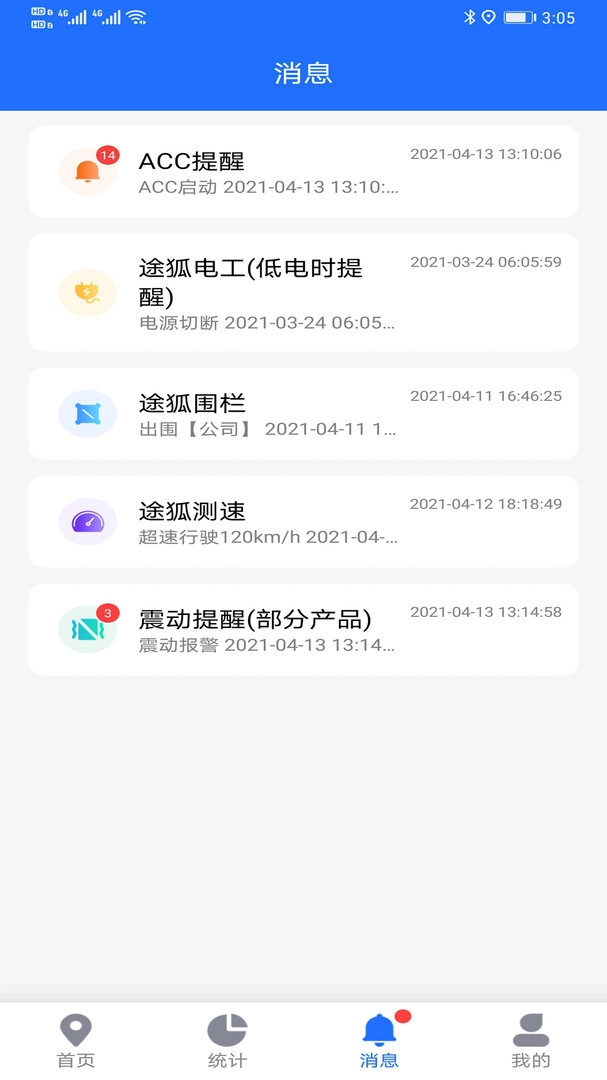View the 途狐围栏 fence alerts

click(302, 414)
